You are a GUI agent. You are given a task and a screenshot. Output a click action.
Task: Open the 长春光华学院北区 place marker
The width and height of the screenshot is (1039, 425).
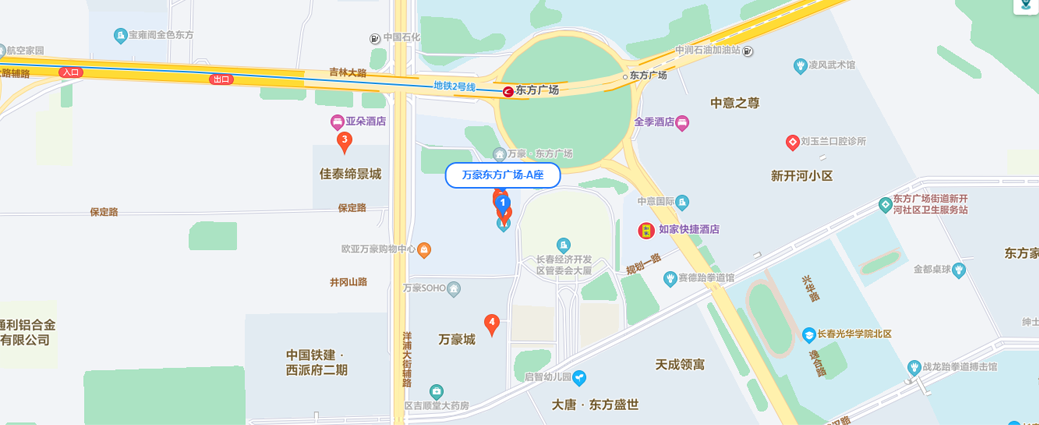tap(809, 334)
